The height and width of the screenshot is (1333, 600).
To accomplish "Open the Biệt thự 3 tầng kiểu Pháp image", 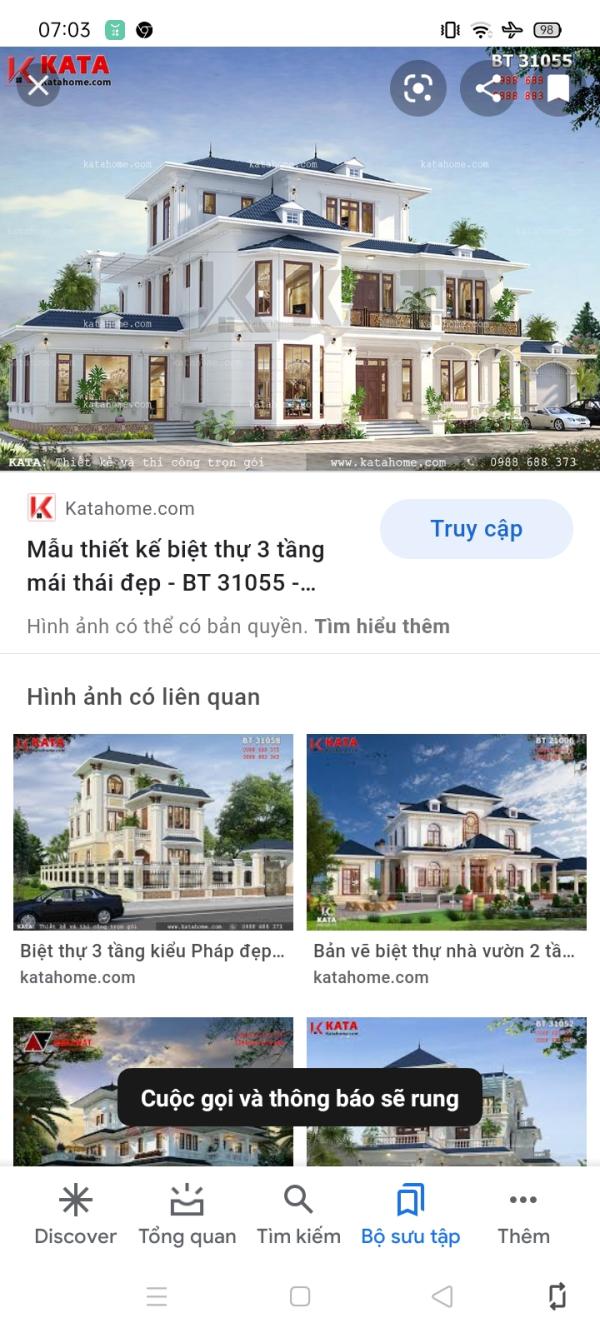I will tap(153, 832).
